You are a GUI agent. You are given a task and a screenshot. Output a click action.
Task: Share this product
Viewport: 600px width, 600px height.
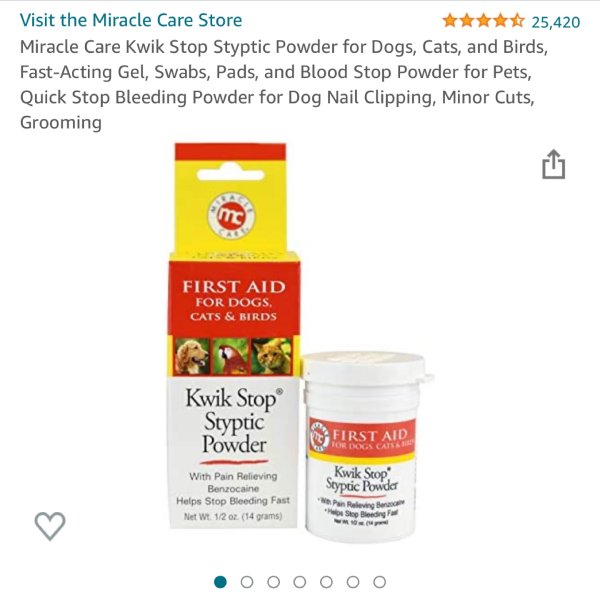pyautogui.click(x=553, y=164)
